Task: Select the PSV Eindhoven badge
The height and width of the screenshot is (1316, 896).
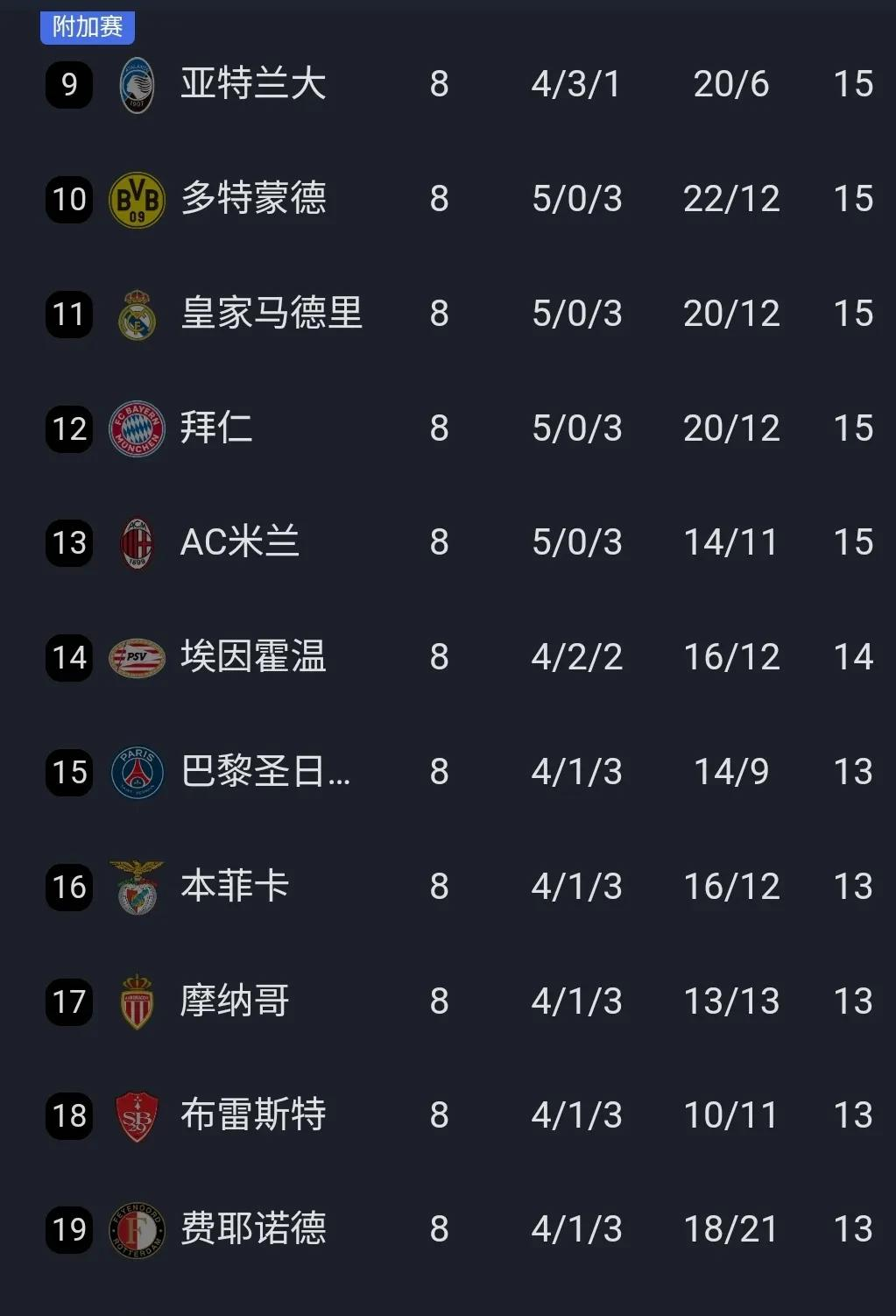Action: point(136,657)
